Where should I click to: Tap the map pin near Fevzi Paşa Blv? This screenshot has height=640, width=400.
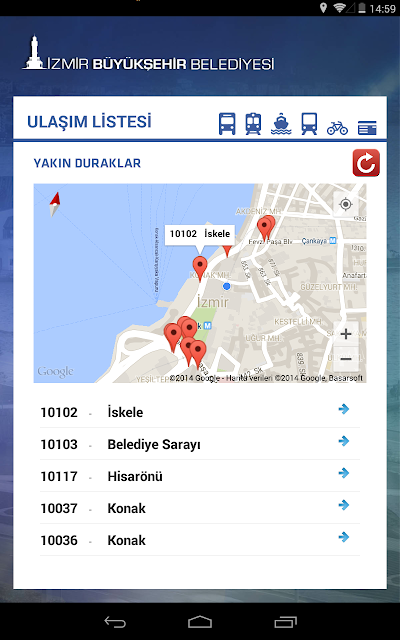266,228
